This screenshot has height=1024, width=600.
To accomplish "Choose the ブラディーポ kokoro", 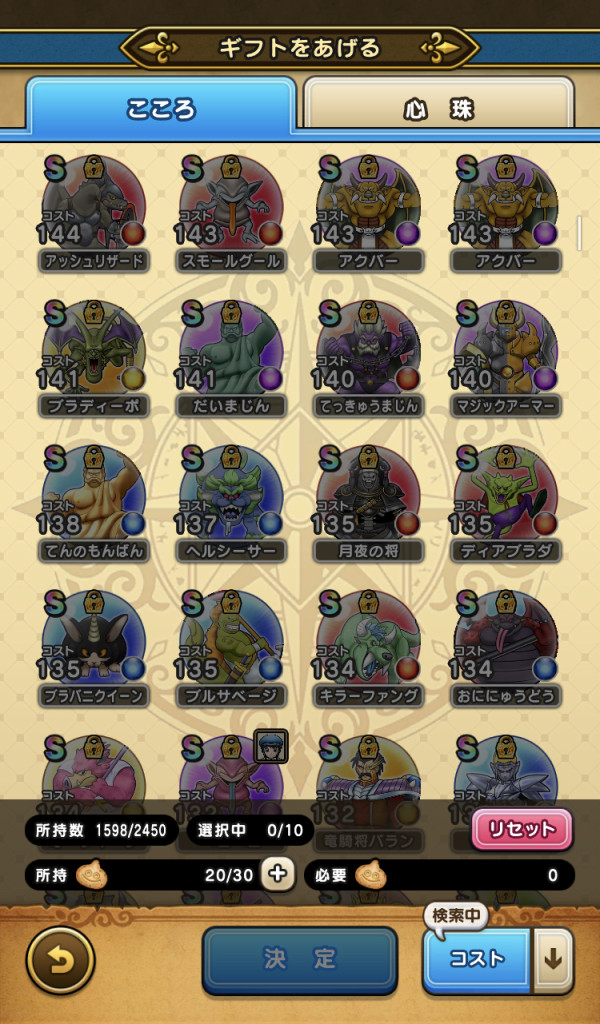I will [x=94, y=352].
